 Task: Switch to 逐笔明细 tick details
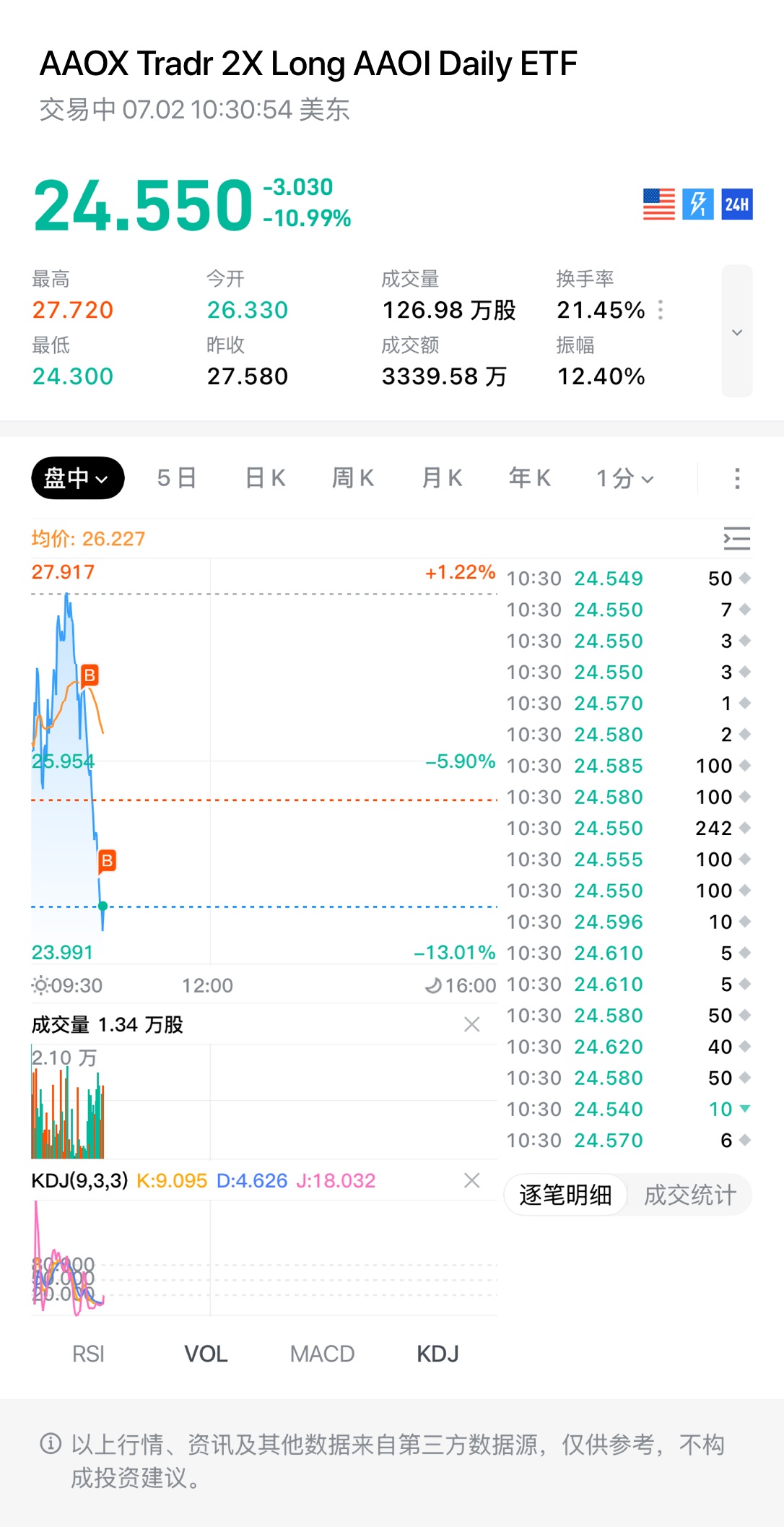click(x=565, y=1195)
